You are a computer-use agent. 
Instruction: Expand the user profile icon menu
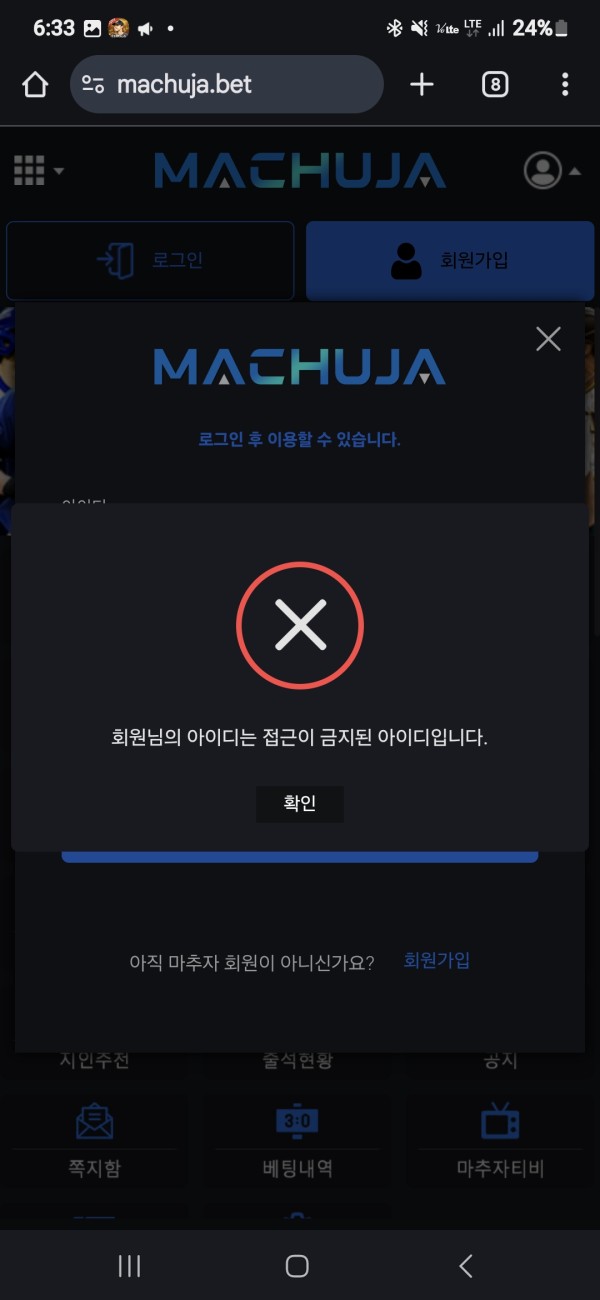(x=551, y=171)
